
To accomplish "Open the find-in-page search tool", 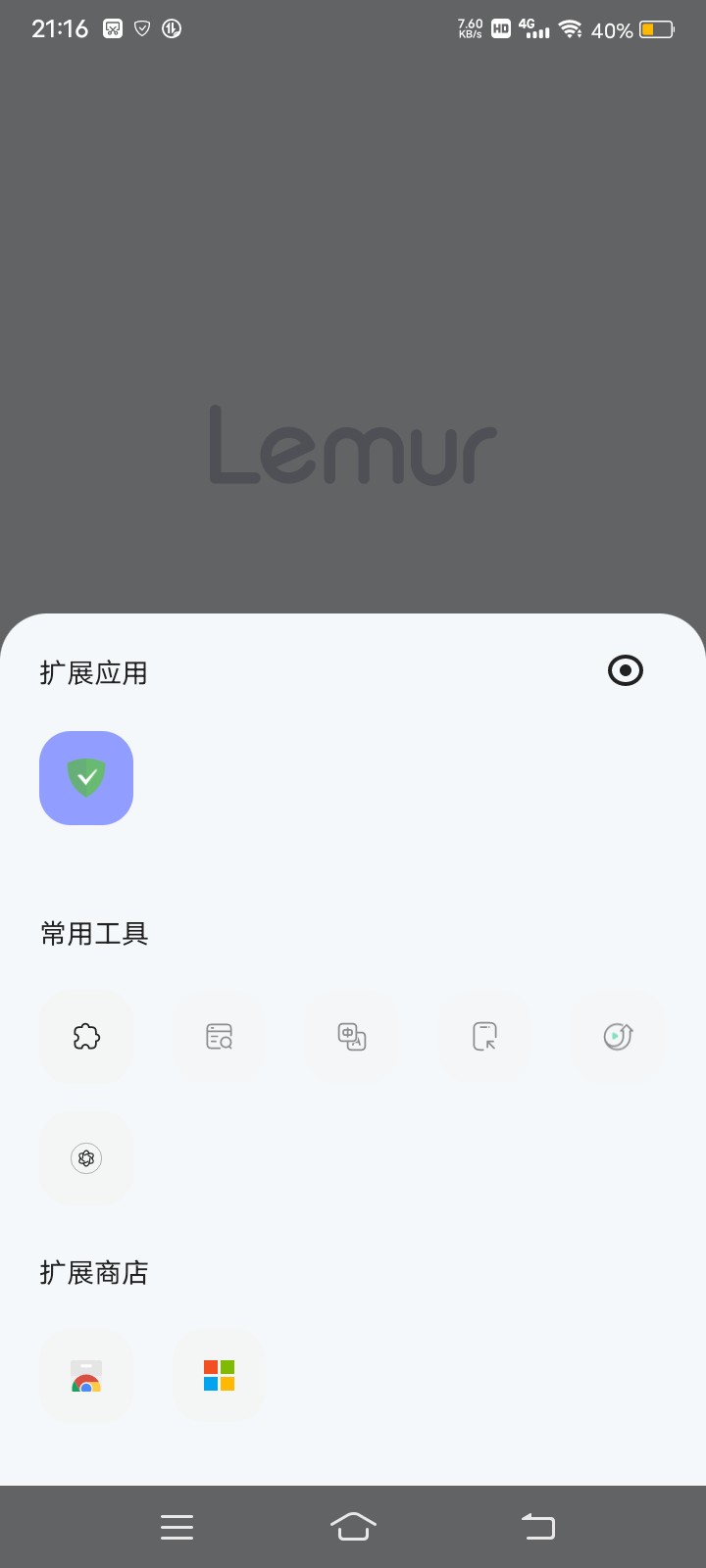I will 220,1037.
